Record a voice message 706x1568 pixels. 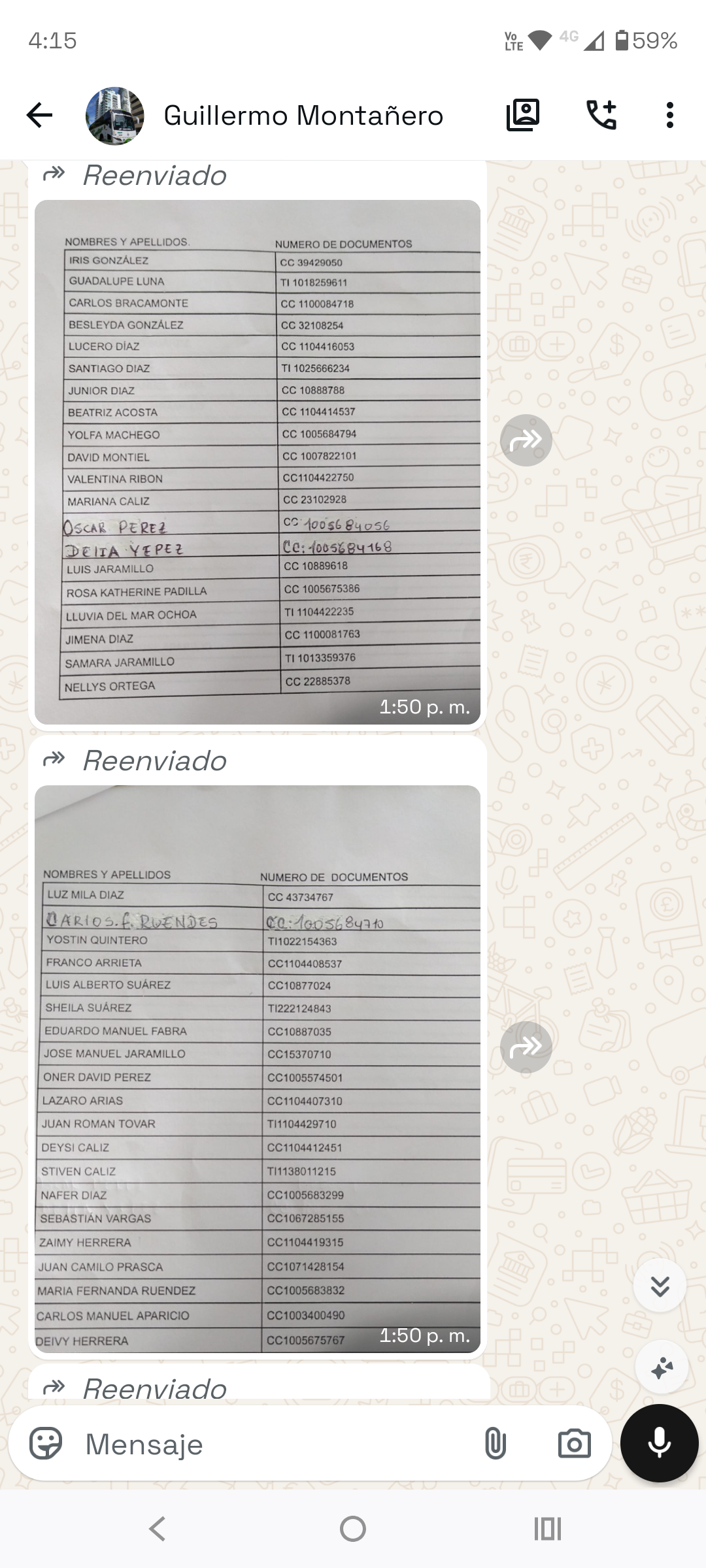click(659, 1443)
